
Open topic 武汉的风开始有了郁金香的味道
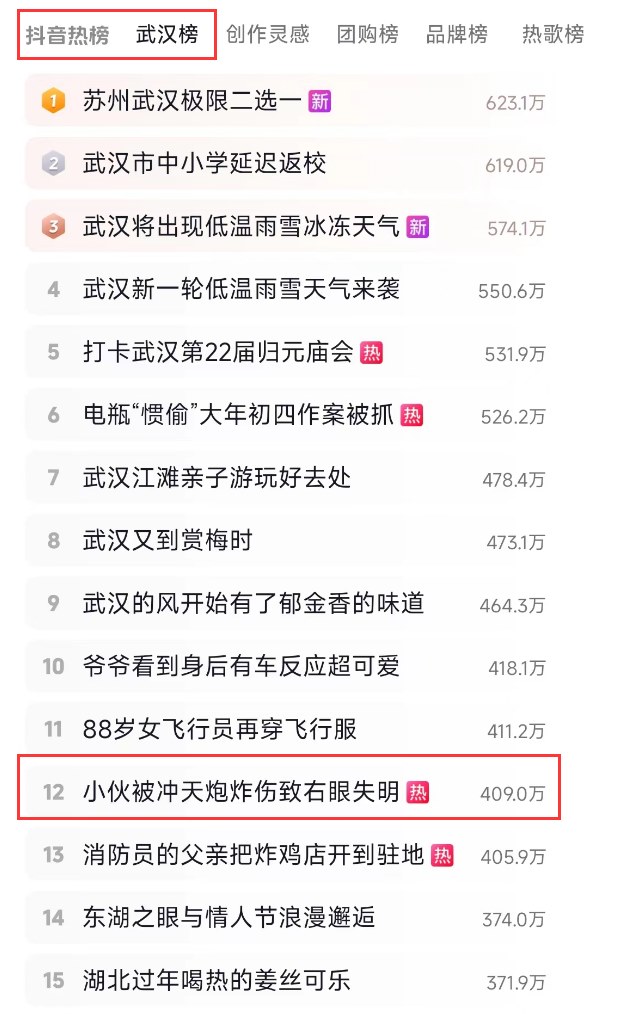(x=253, y=604)
